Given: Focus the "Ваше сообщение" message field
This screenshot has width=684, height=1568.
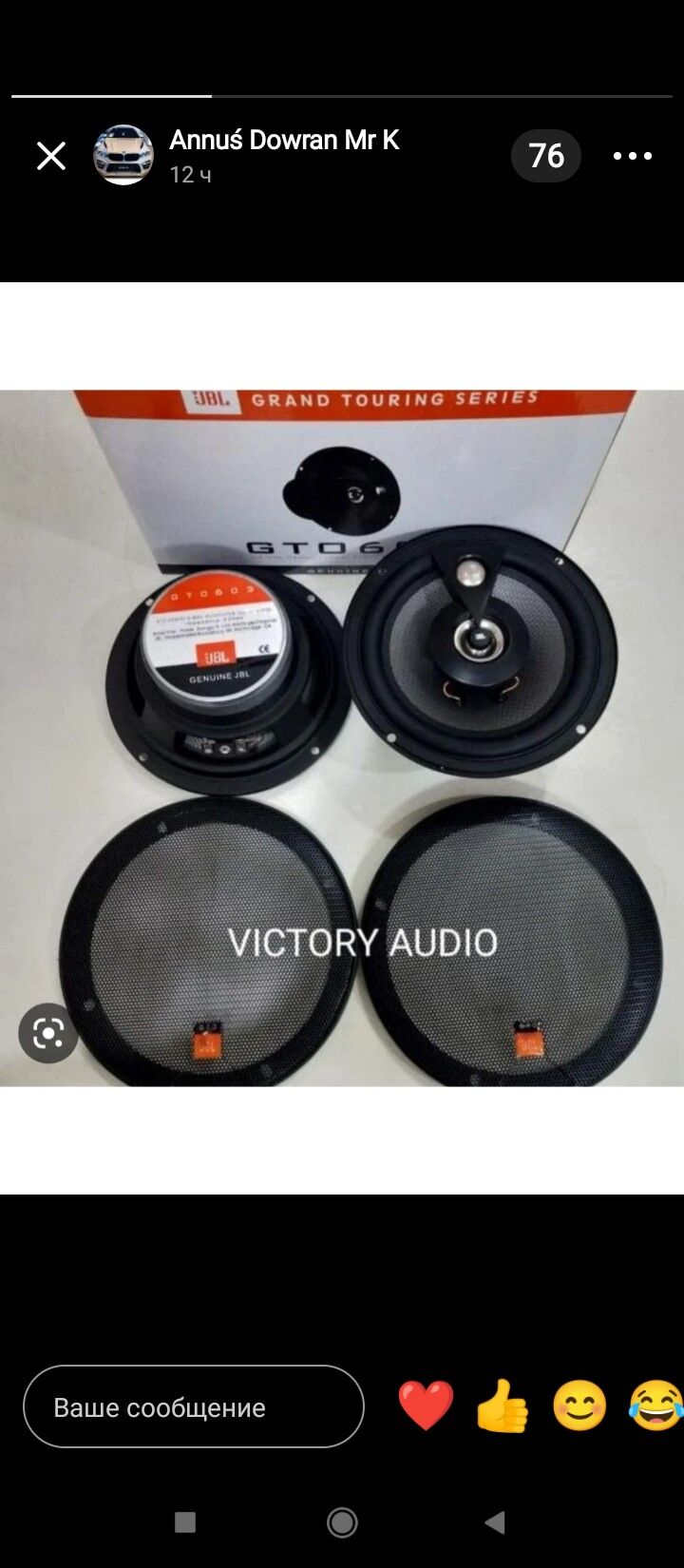Looking at the screenshot, I should (x=194, y=1406).
